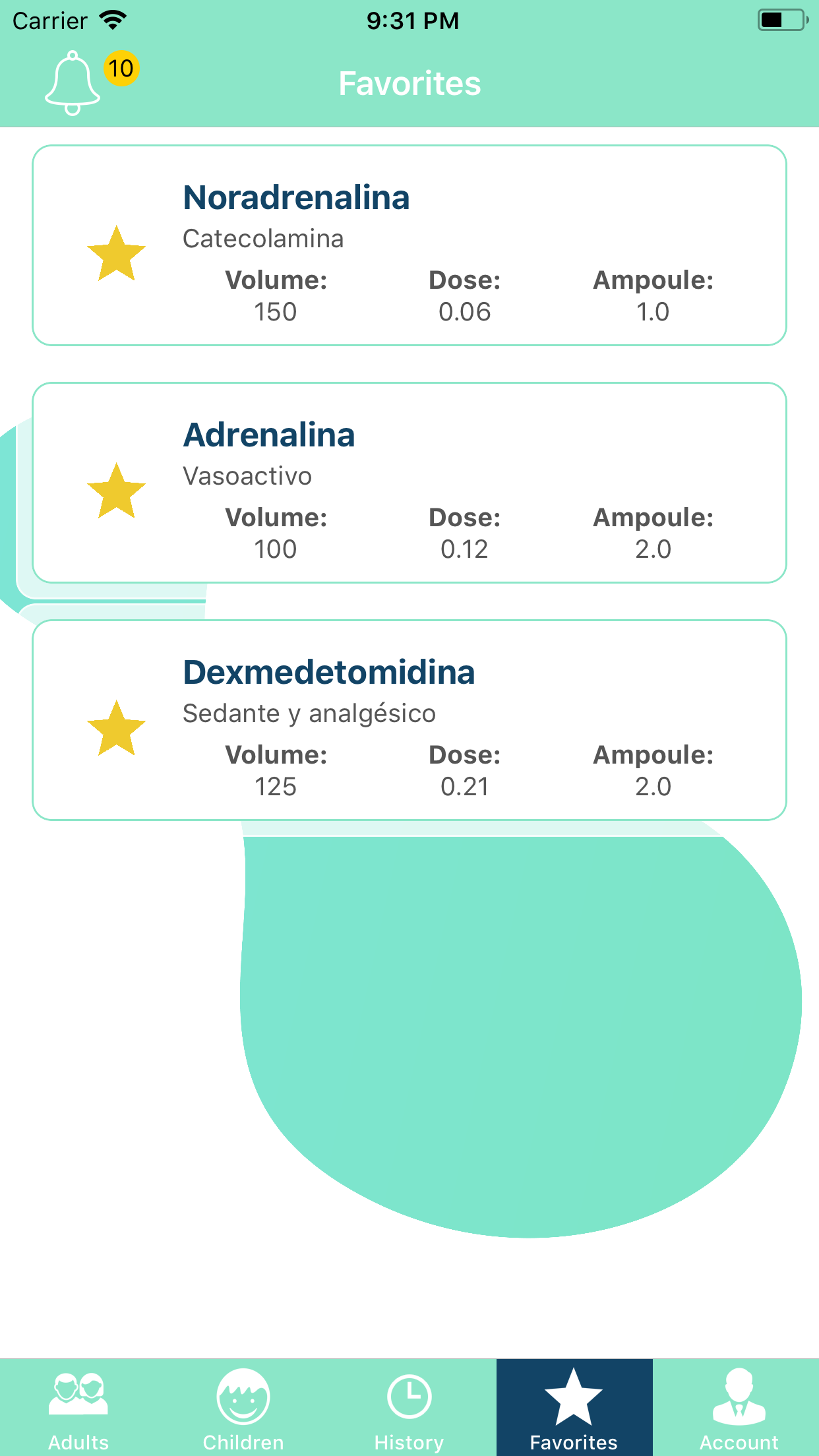Viewport: 819px width, 1456px height.
Task: Tap the Favorites title header
Action: click(409, 83)
